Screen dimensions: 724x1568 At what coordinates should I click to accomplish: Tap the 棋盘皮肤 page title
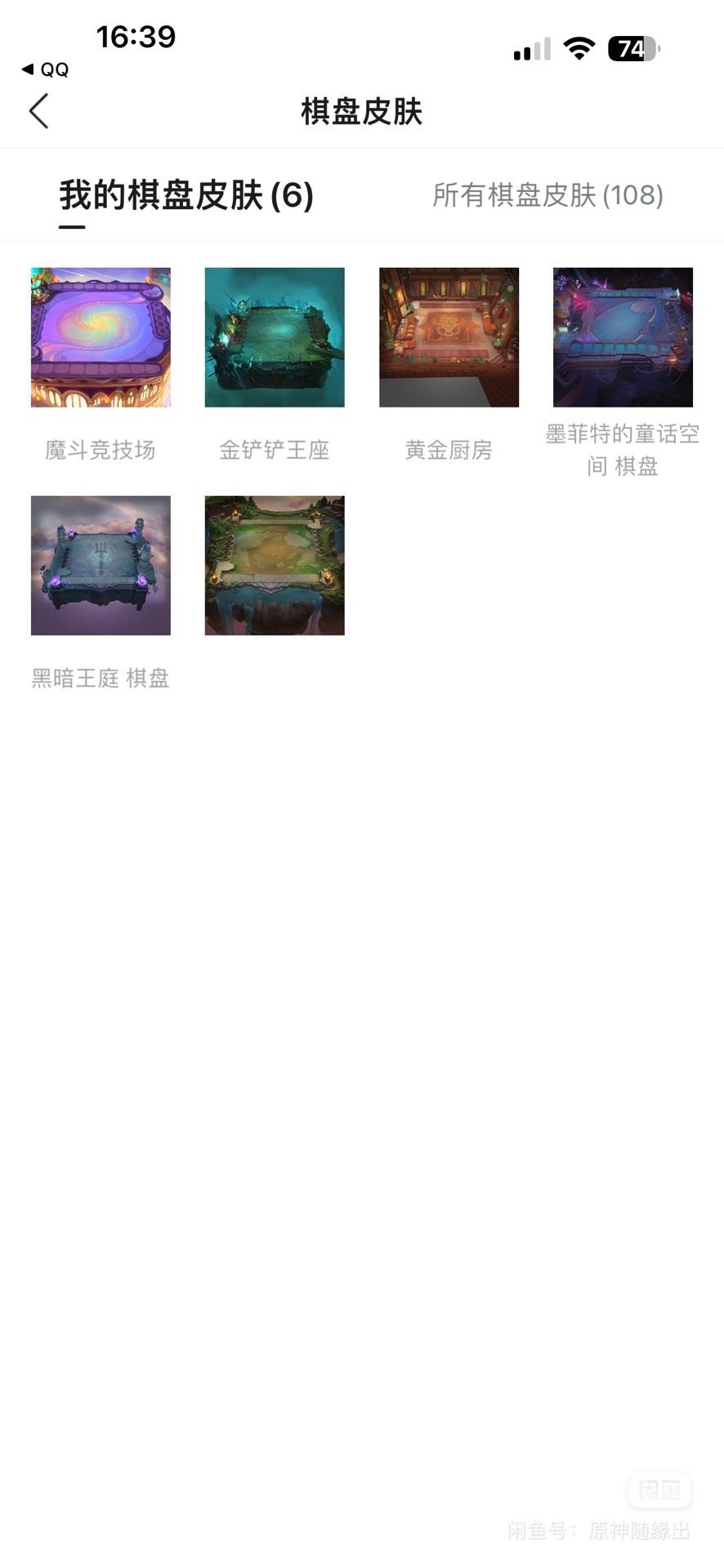pyautogui.click(x=362, y=113)
